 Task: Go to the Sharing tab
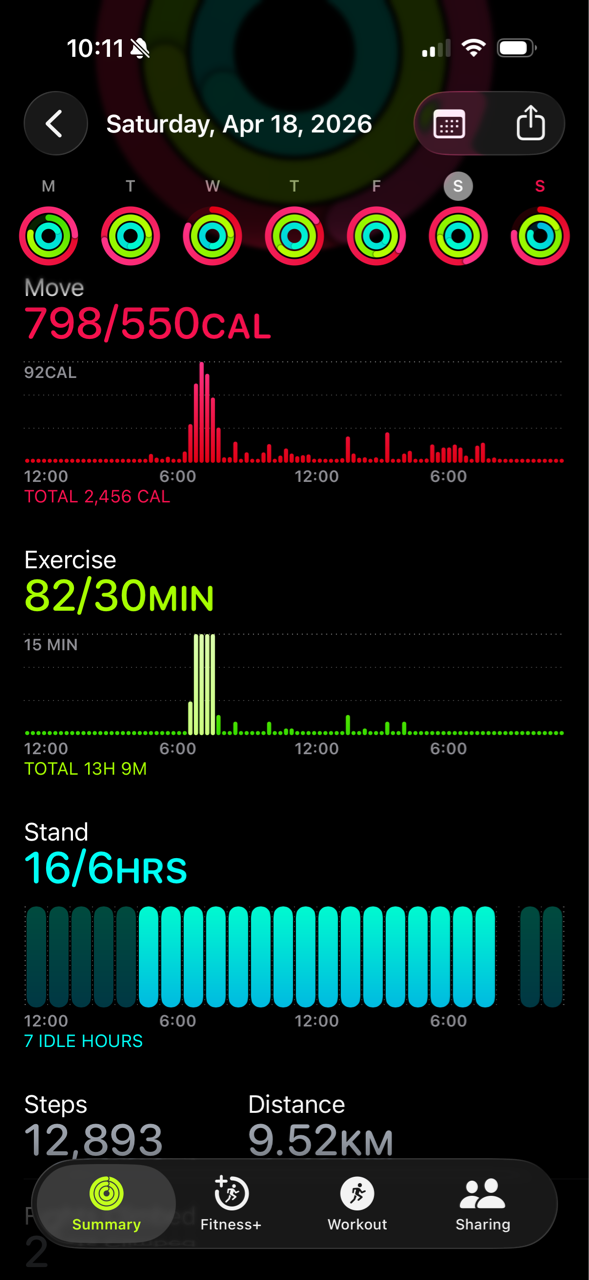[483, 1204]
